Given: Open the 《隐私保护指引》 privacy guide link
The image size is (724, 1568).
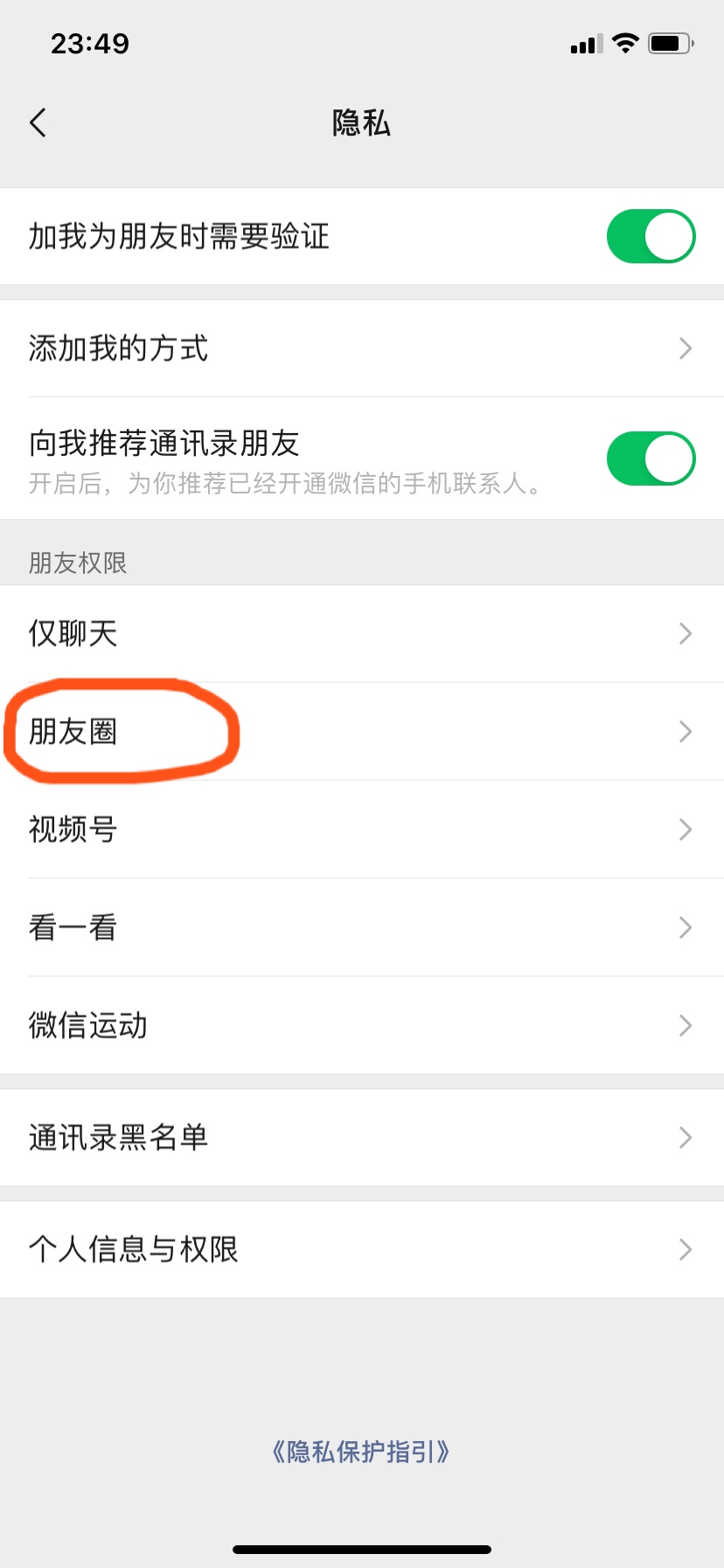Looking at the screenshot, I should tap(362, 1452).
